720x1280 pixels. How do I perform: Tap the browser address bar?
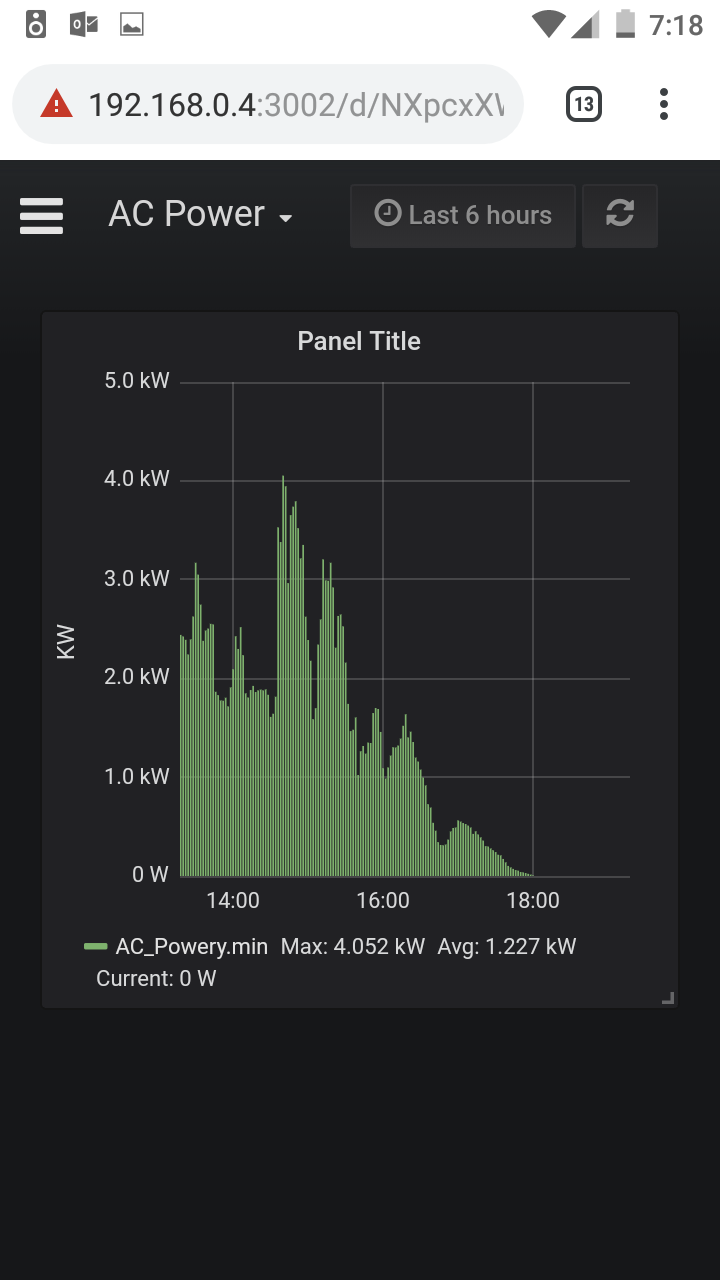point(295,104)
